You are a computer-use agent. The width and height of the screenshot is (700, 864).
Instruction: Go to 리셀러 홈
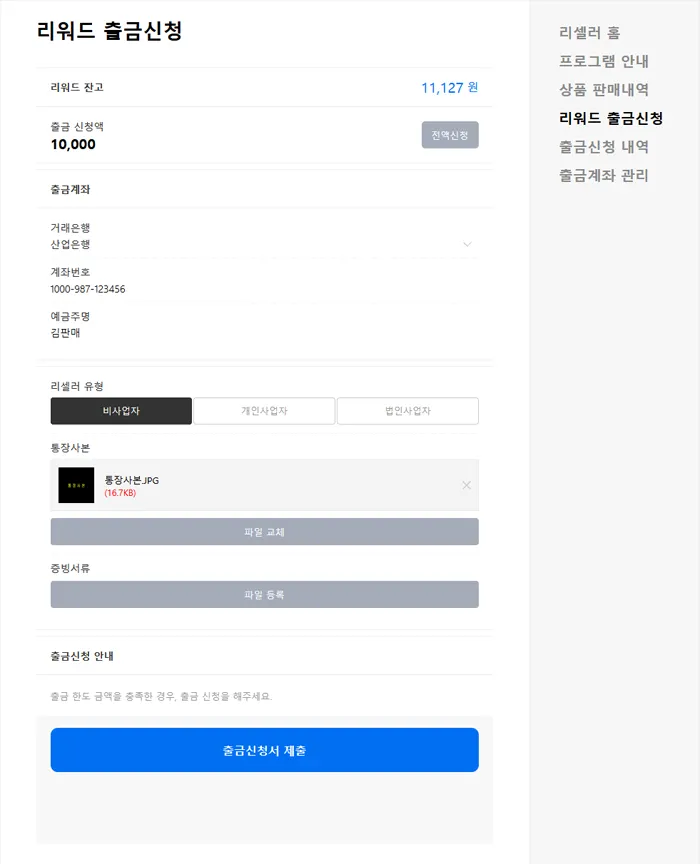(589, 33)
